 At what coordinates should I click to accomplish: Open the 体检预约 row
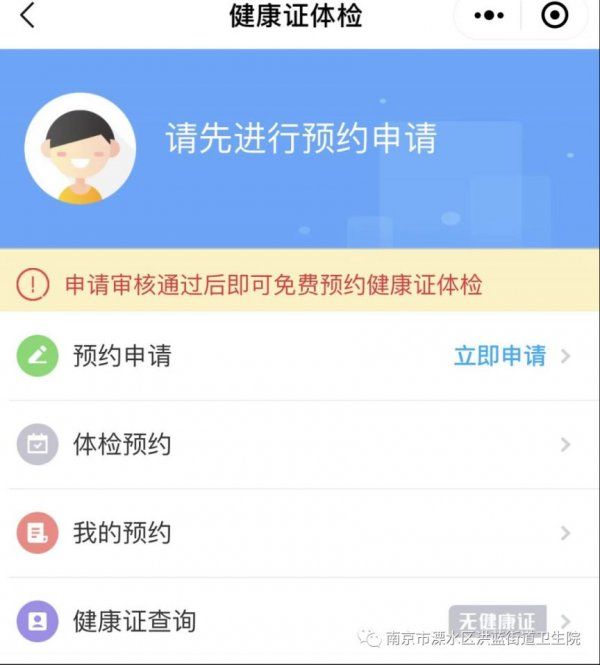(300, 444)
